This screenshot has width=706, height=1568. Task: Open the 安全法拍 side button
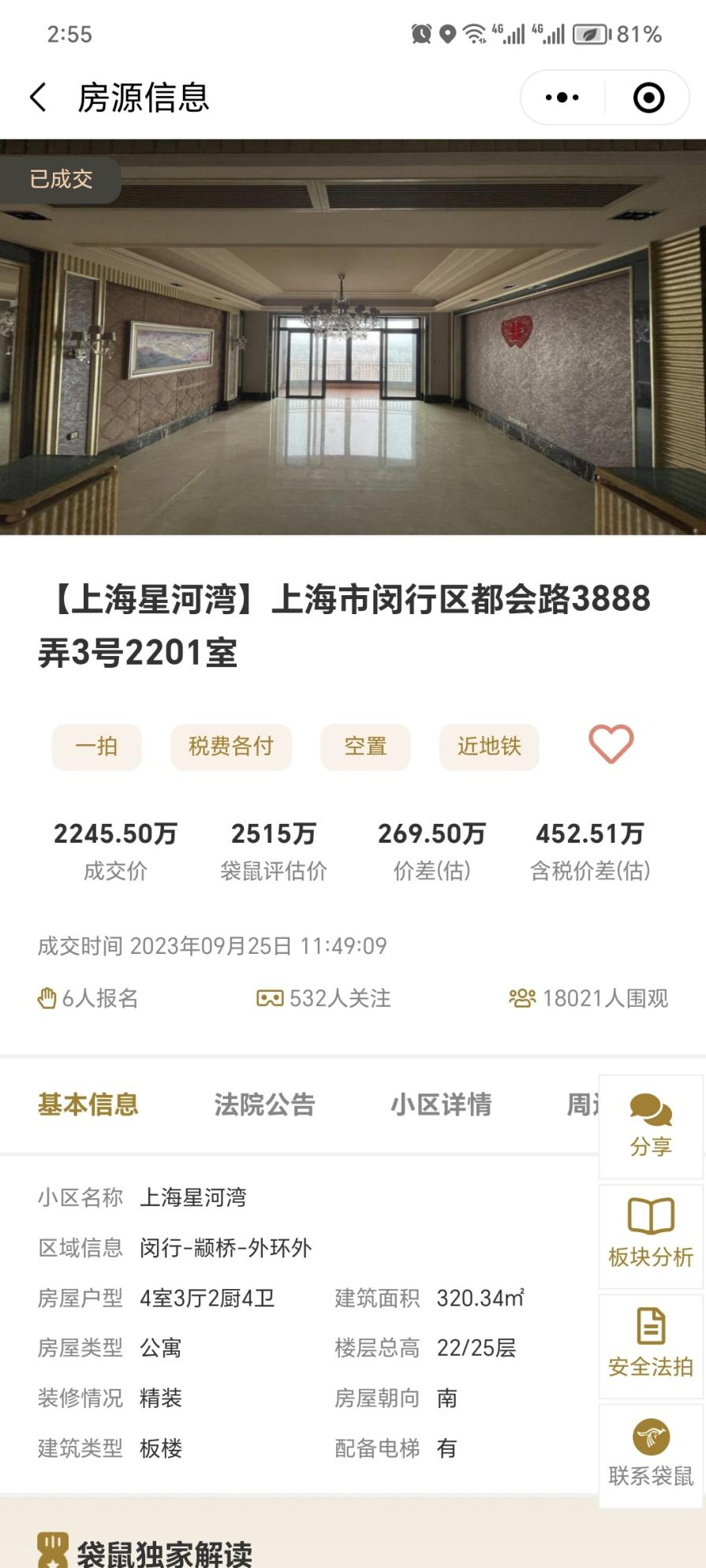(651, 1345)
